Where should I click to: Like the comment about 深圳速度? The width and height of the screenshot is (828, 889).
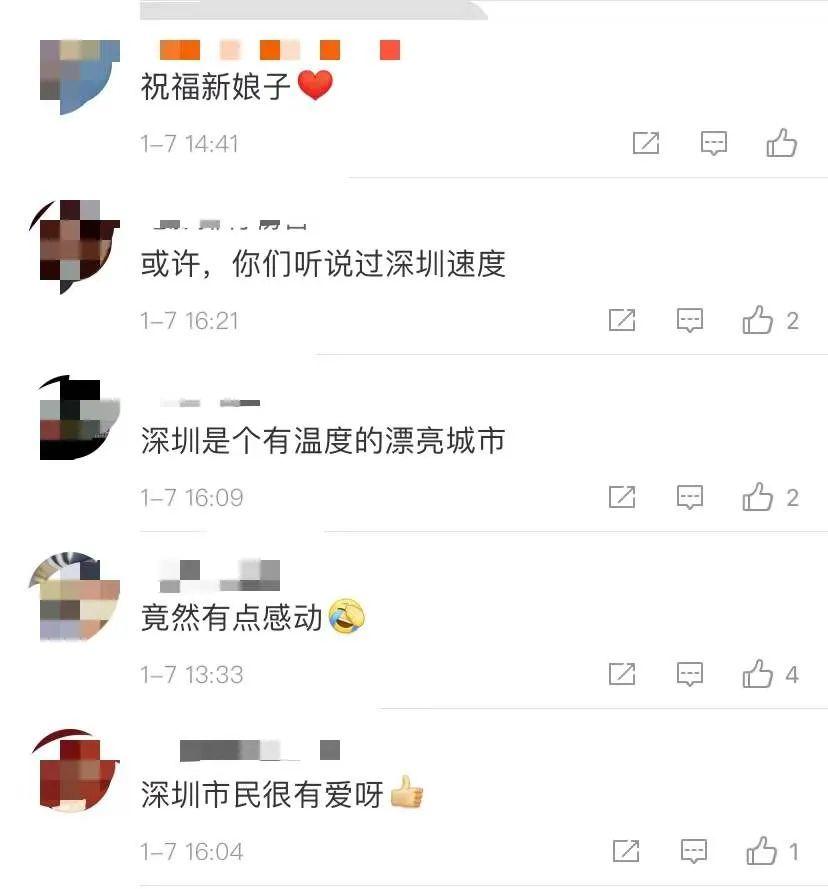(x=758, y=321)
